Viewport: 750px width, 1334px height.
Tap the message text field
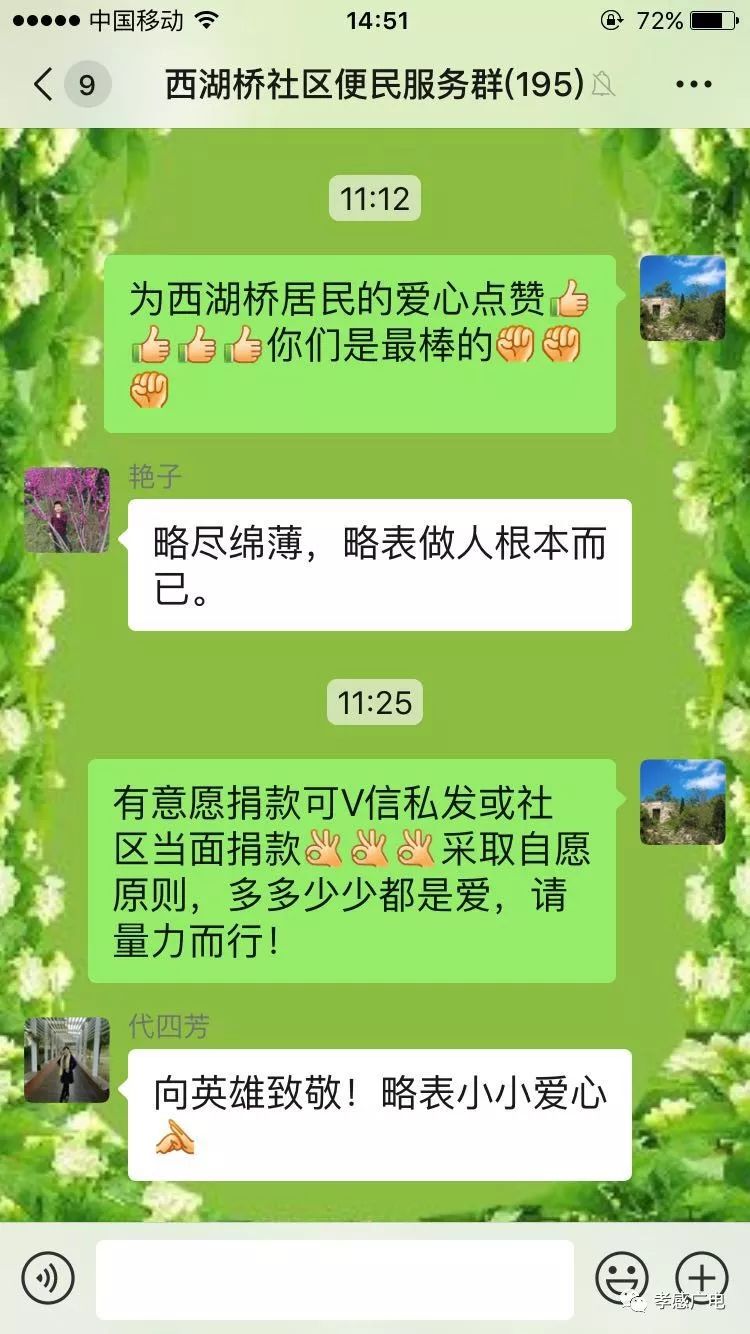[335, 1278]
